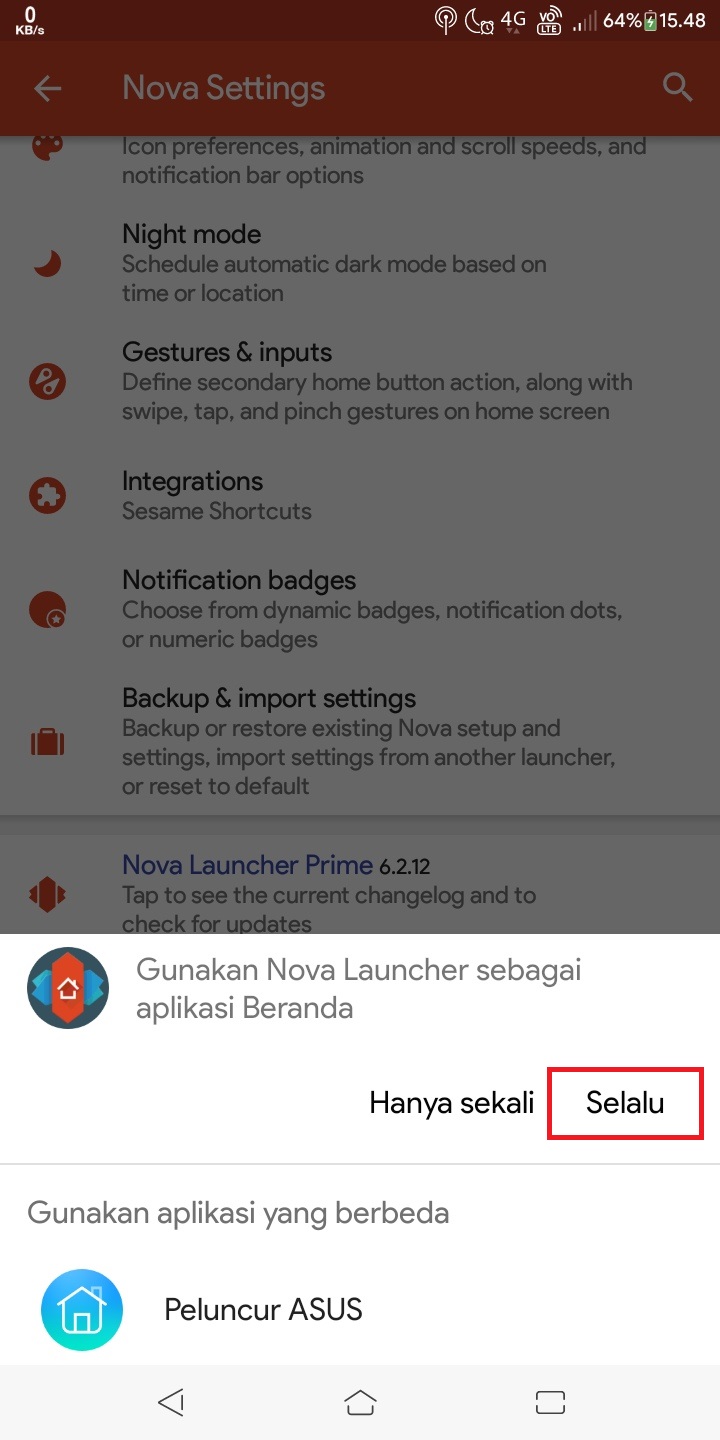This screenshot has height=1440, width=720.
Task: Pick Peluncur ASUS as home app
Action: (263, 1309)
